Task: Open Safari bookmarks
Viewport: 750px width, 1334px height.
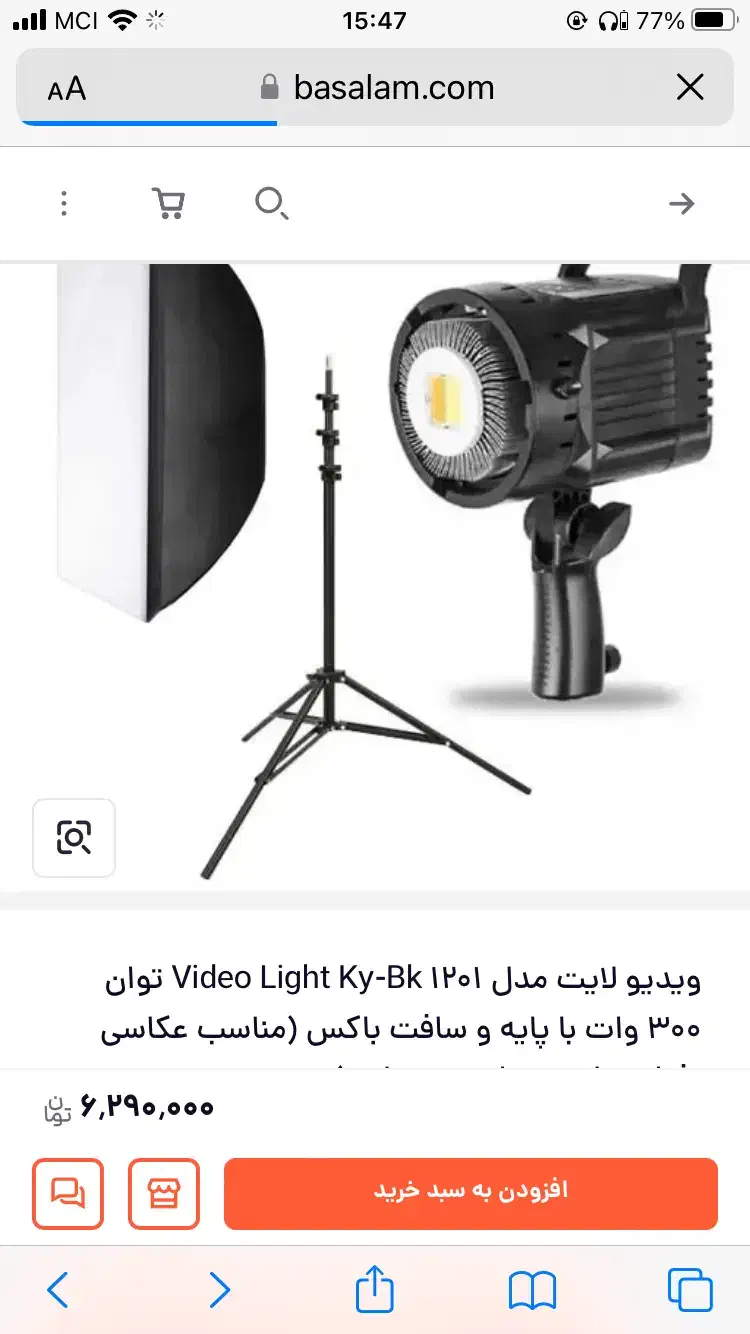Action: click(x=533, y=1290)
